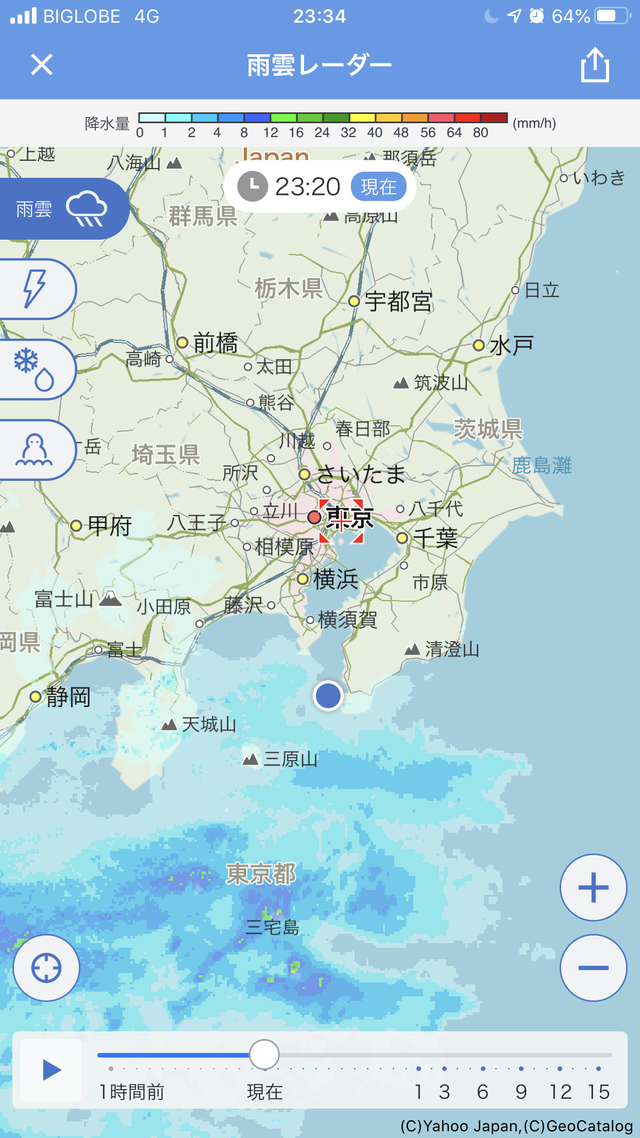Tap the 現在 current time badge

click(x=379, y=187)
